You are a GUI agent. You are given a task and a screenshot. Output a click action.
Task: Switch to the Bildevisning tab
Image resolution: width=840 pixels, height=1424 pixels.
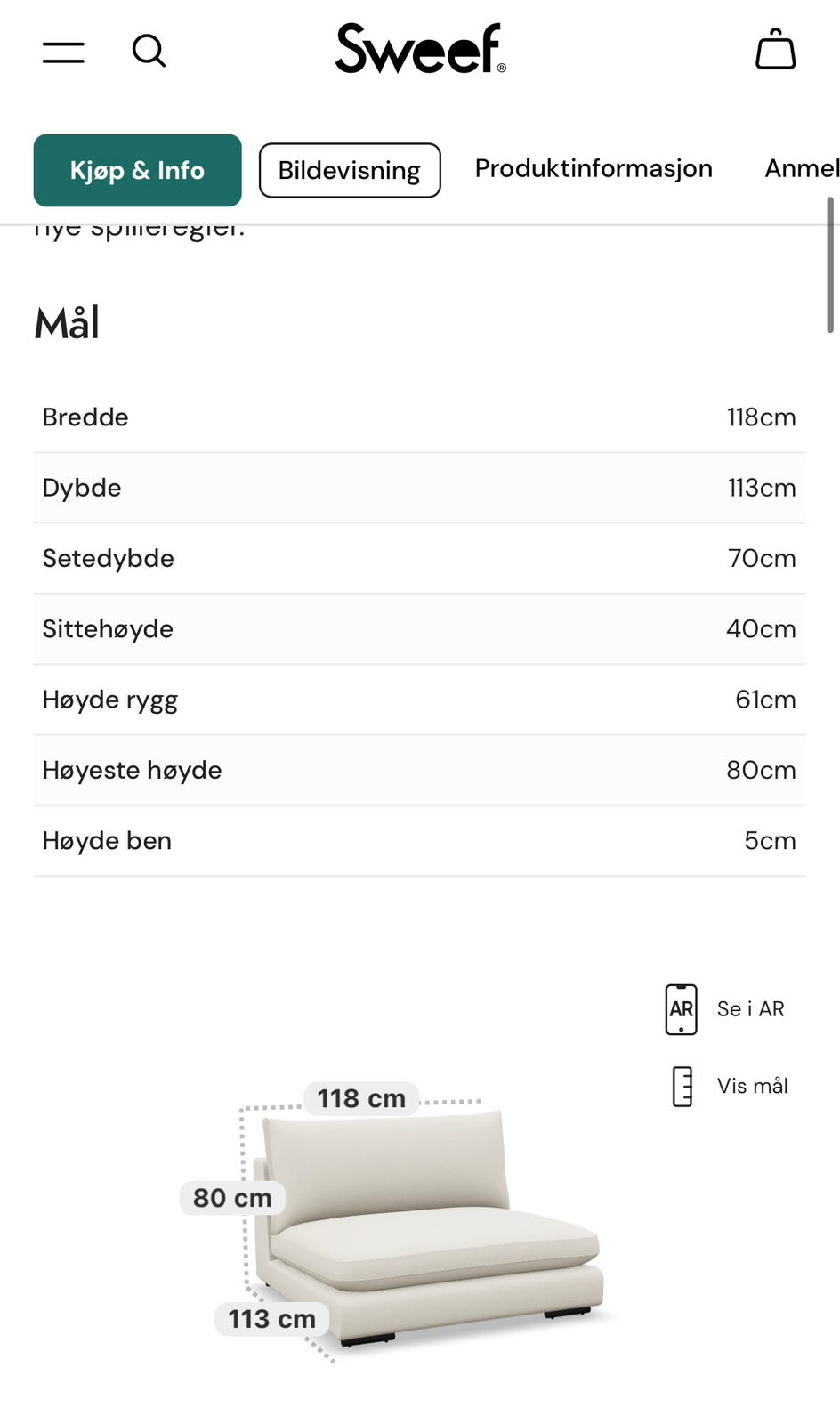click(349, 170)
